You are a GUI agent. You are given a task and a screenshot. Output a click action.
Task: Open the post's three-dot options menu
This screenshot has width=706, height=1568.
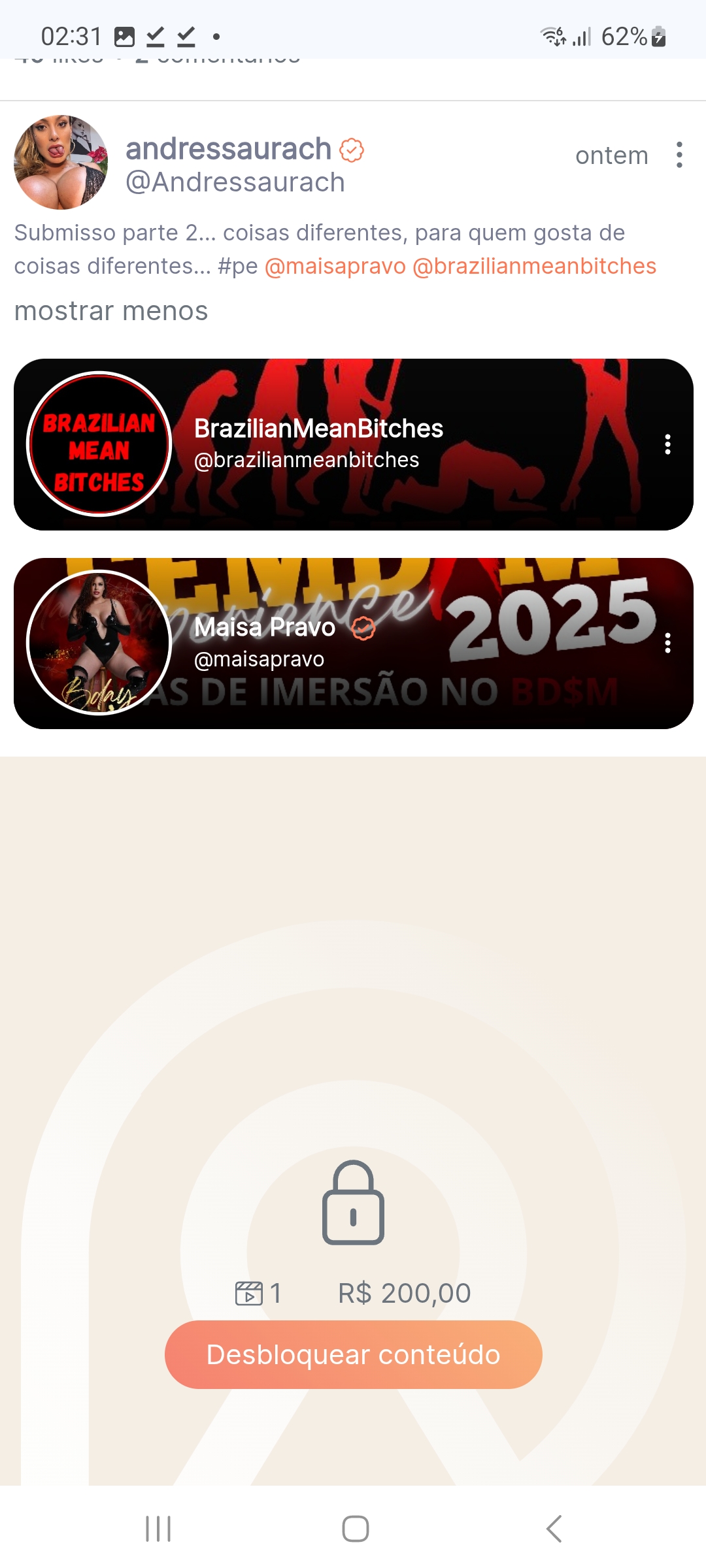click(x=679, y=155)
